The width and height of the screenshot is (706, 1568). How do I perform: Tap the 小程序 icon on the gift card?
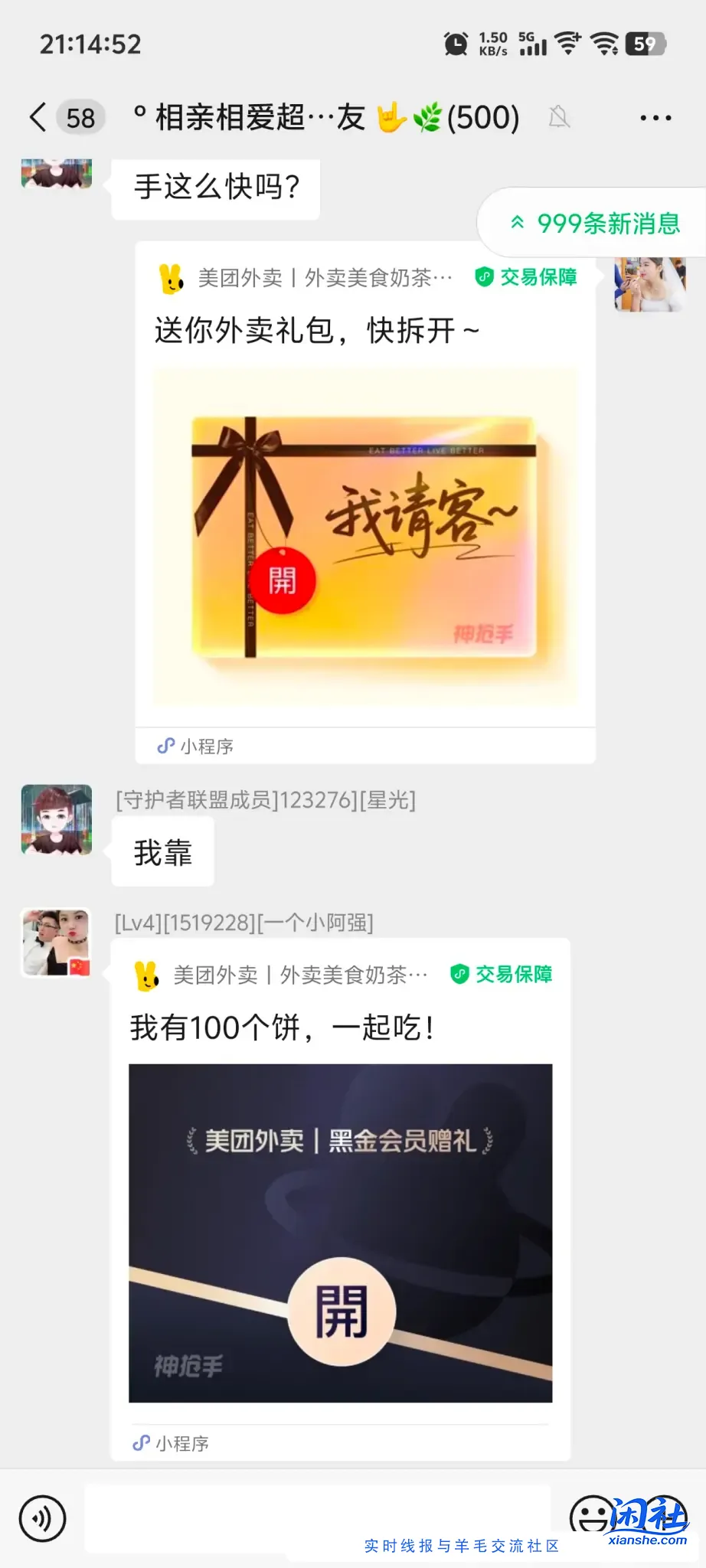(x=166, y=746)
